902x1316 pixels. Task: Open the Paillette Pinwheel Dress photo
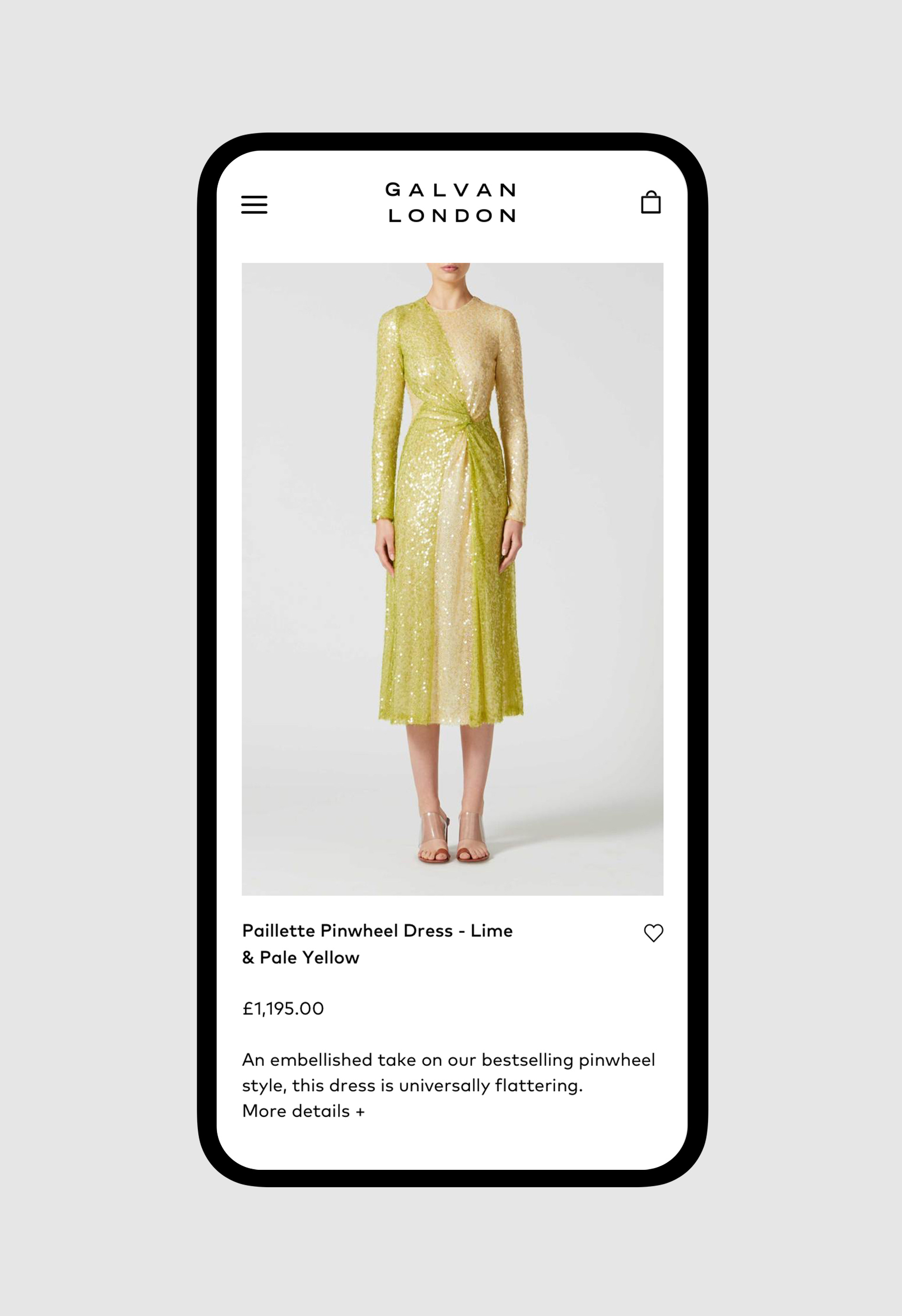coord(452,579)
